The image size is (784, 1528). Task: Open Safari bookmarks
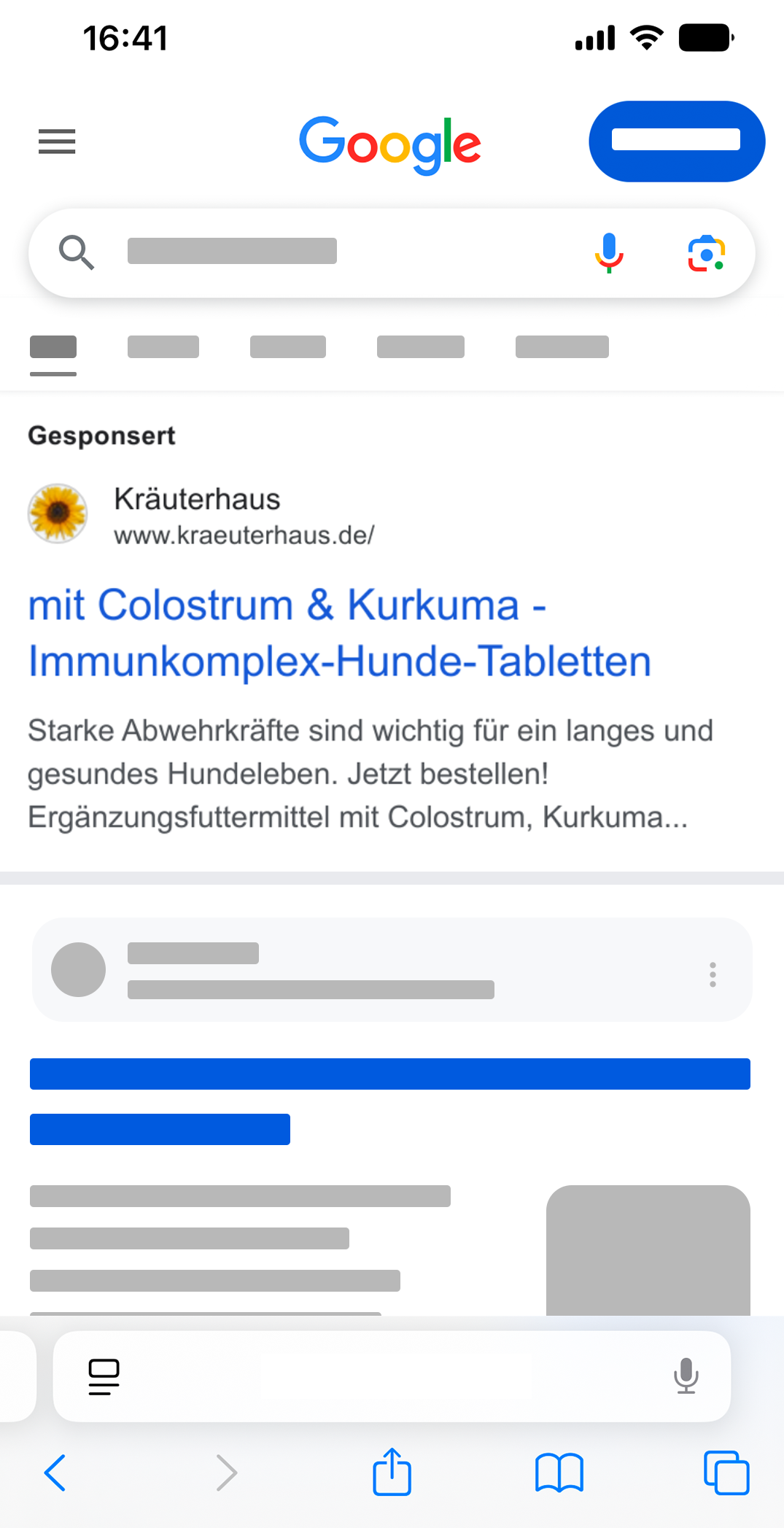point(559,1473)
